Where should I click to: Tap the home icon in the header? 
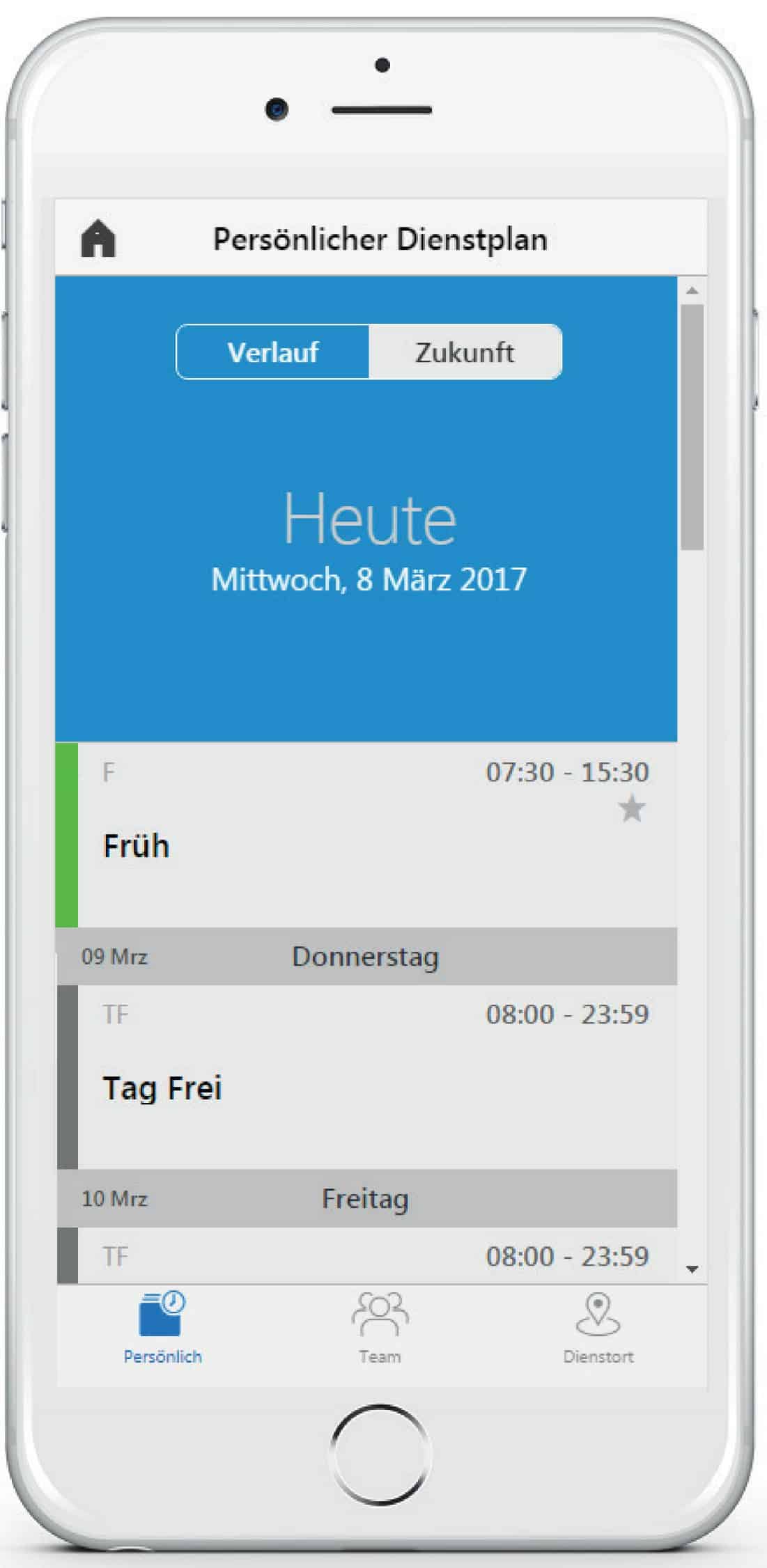point(98,239)
